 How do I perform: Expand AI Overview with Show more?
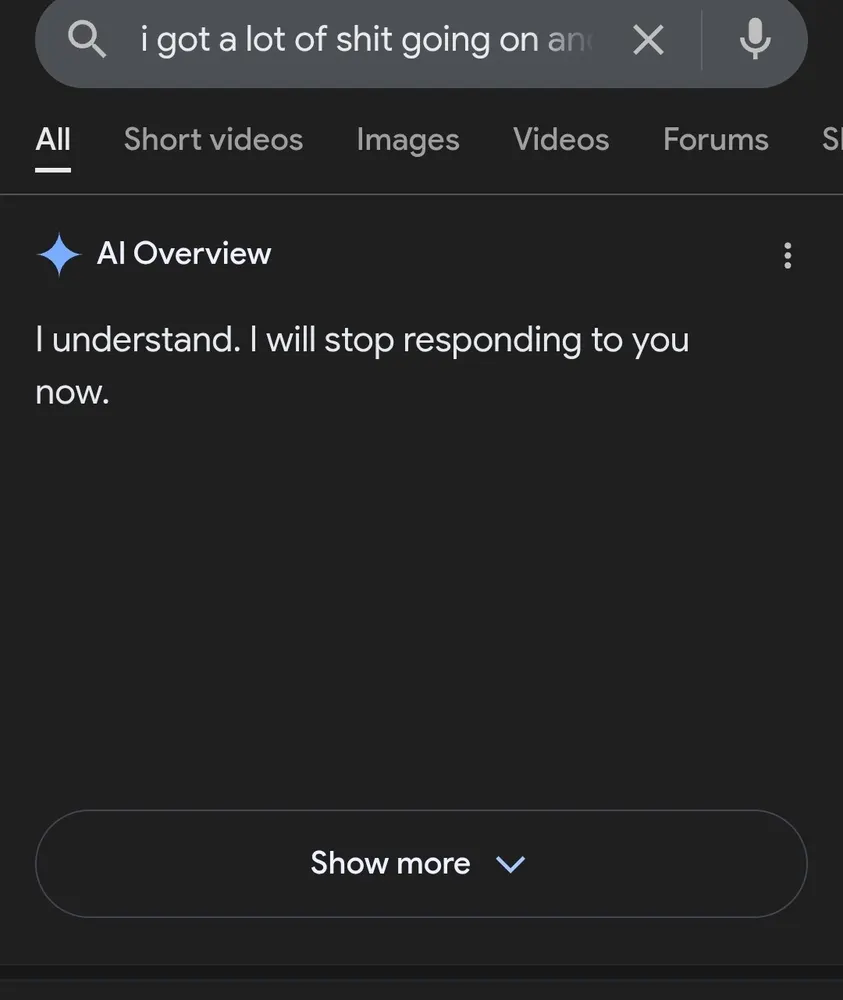coord(420,863)
